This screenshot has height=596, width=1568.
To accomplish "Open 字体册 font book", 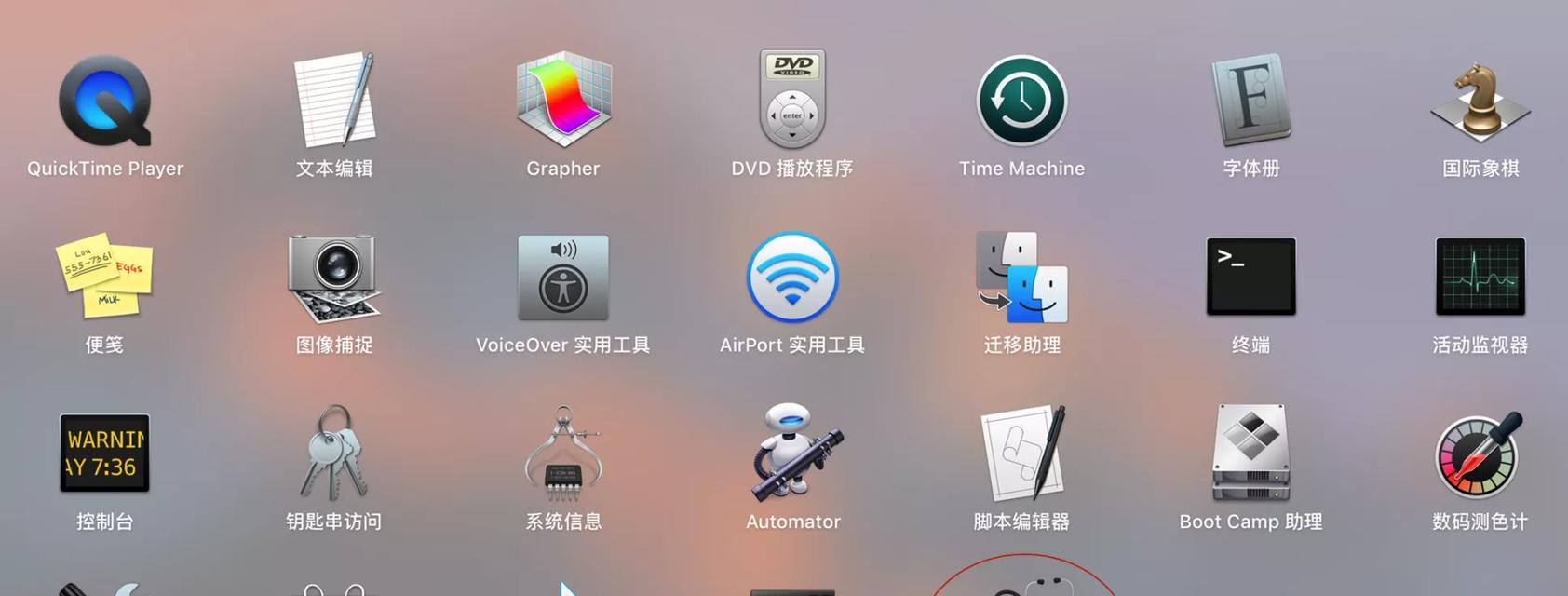I will pos(1250,102).
